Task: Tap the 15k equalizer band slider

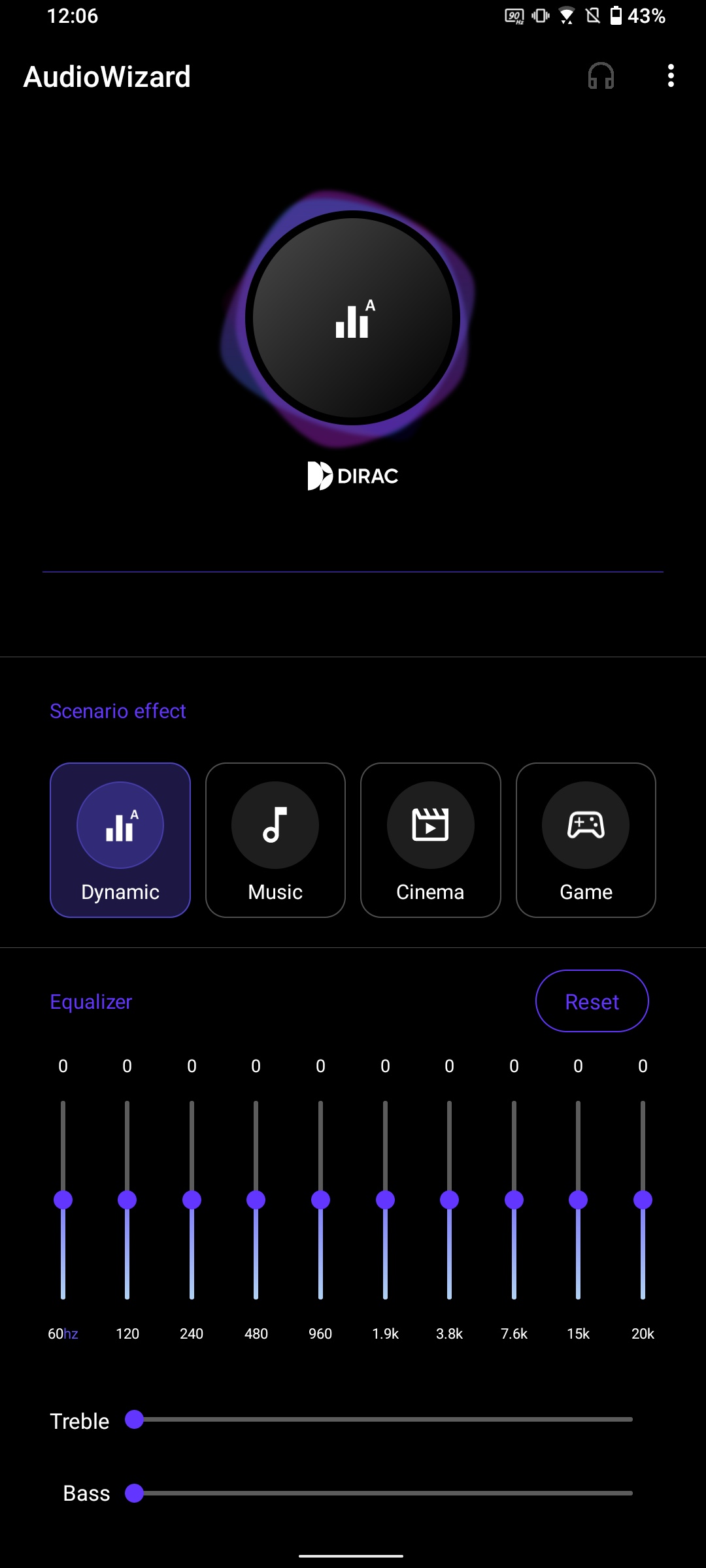Action: point(578,1200)
